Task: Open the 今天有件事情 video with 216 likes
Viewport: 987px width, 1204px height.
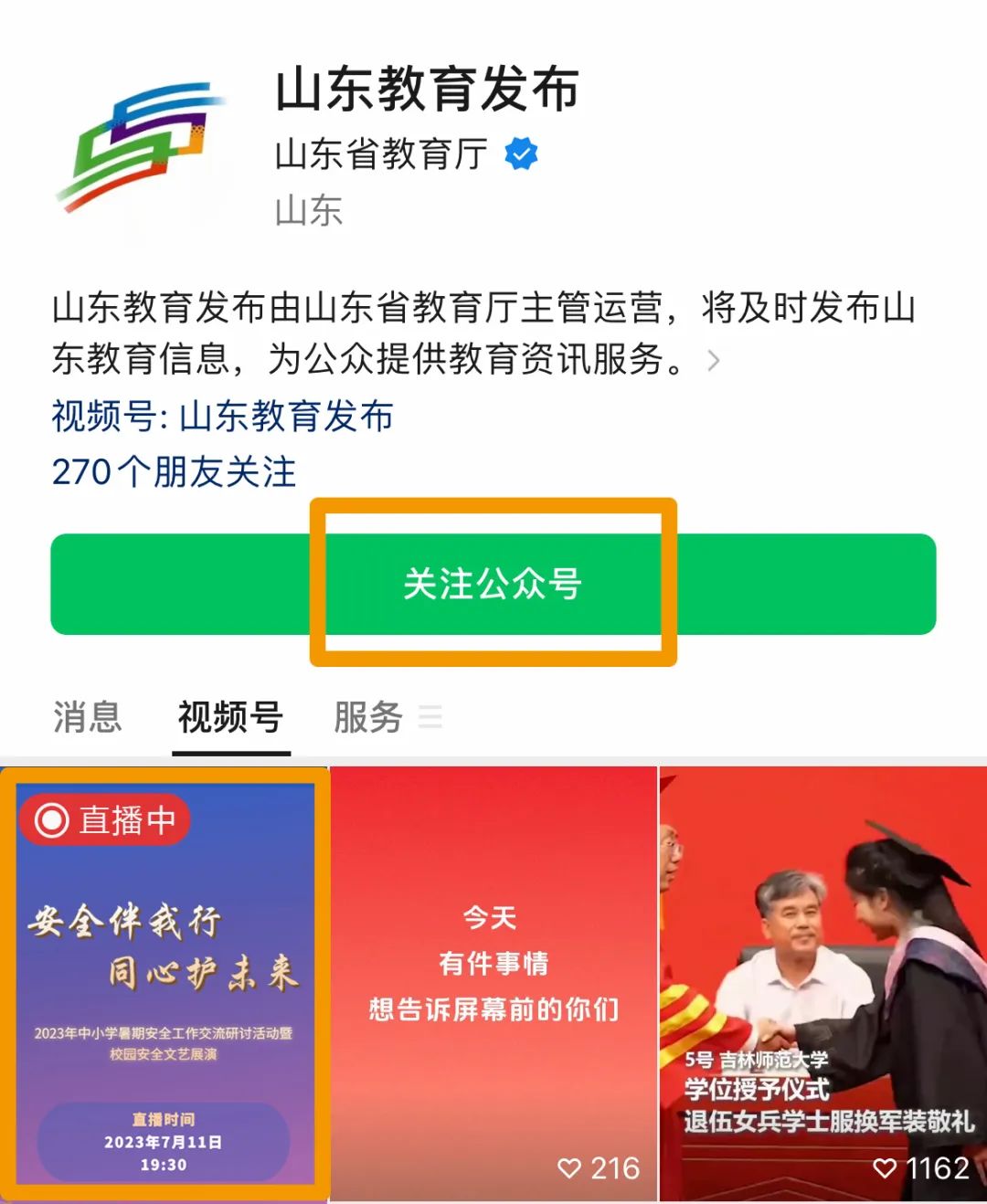Action: pos(493,984)
